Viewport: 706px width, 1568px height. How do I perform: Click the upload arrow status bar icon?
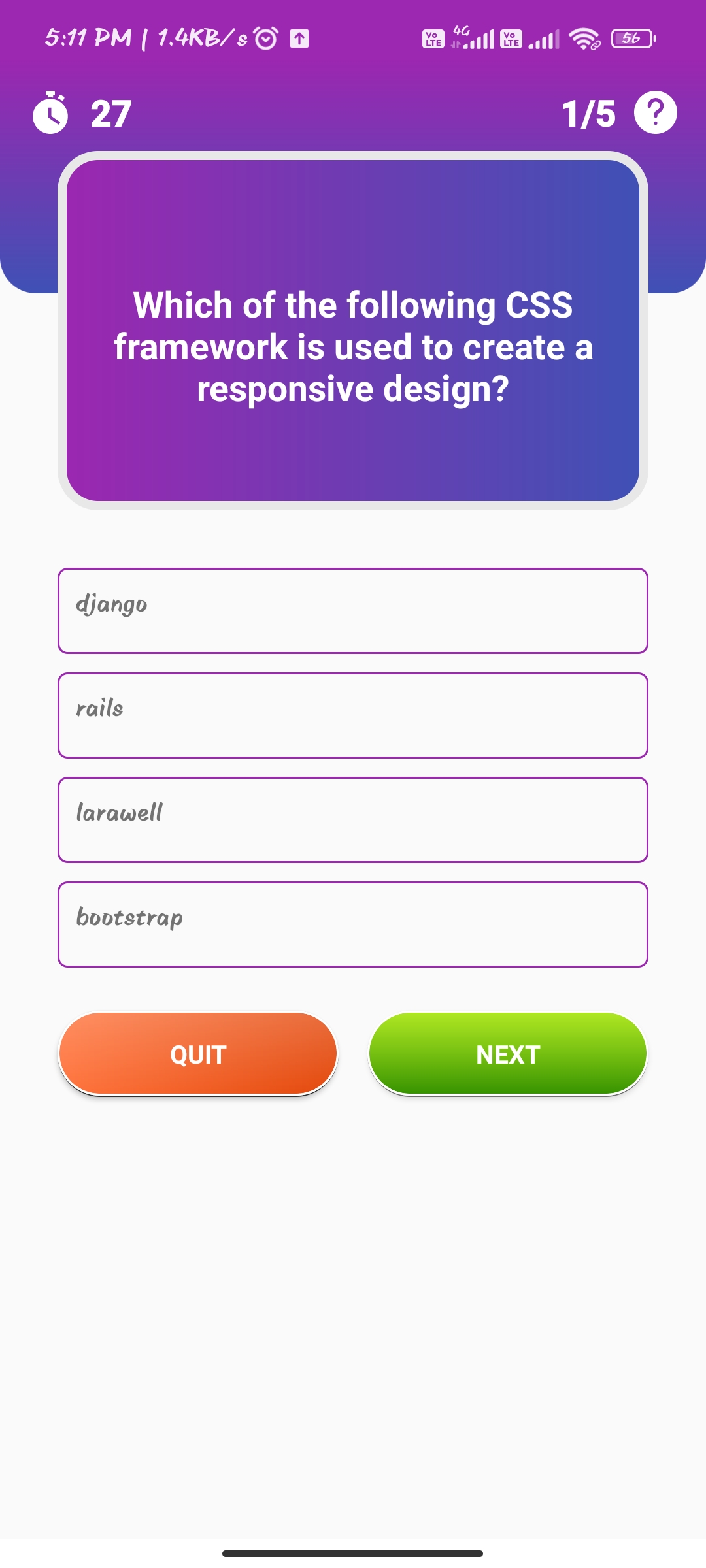(300, 39)
